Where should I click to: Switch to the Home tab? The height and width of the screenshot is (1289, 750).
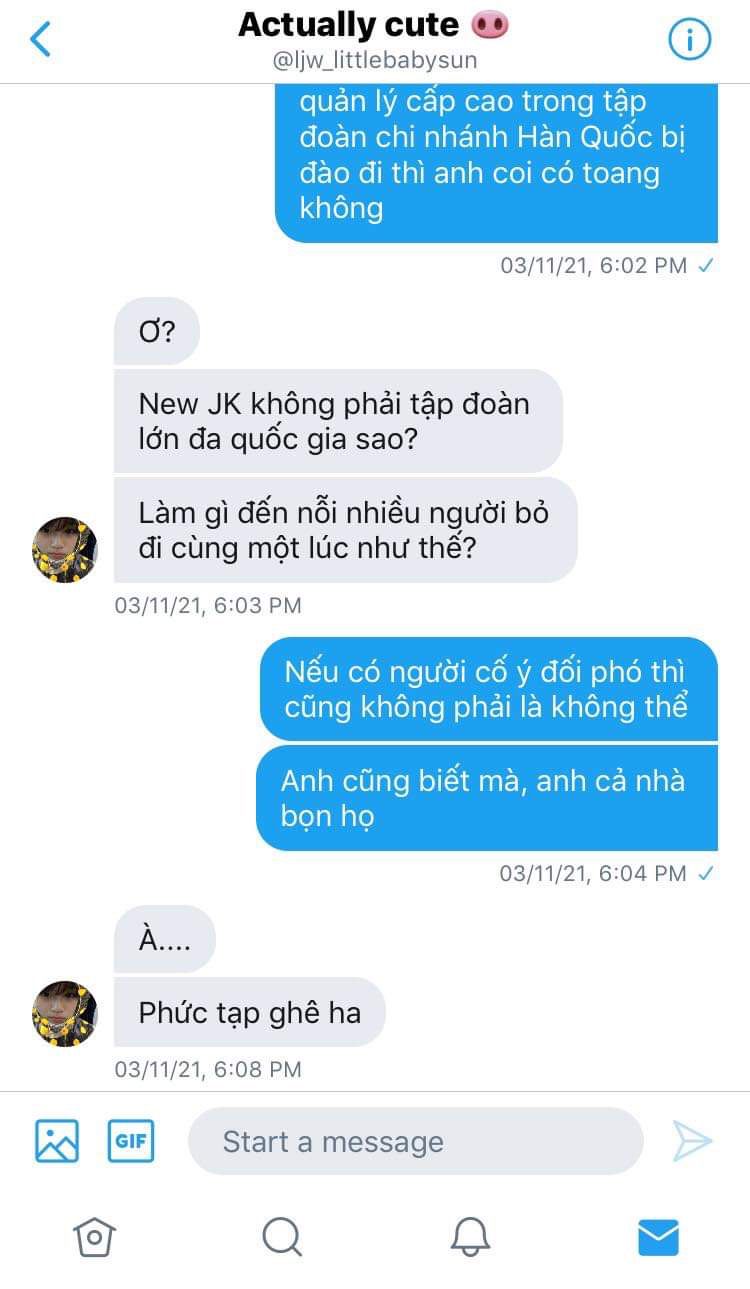coord(94,1237)
